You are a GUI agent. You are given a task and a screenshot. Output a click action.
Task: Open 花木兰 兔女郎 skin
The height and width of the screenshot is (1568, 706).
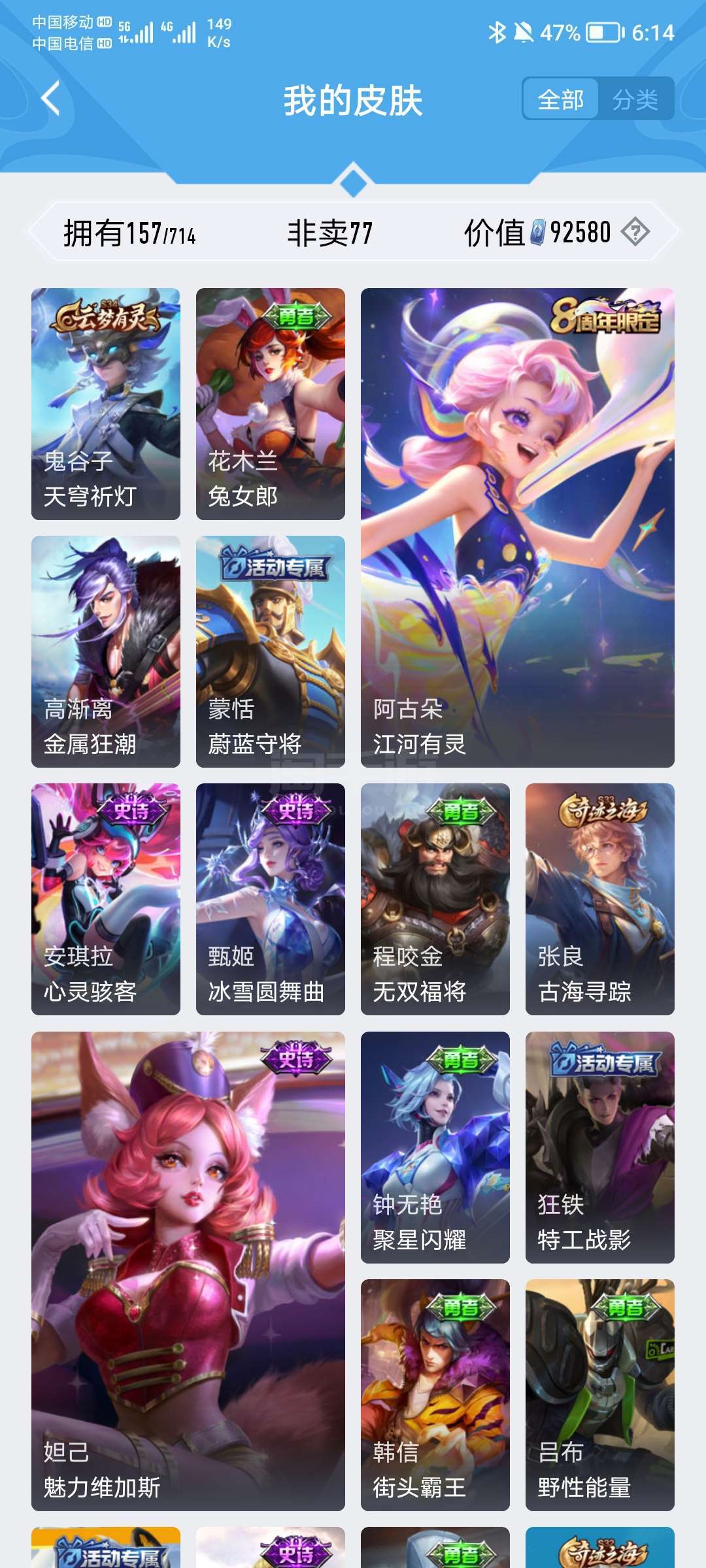(x=271, y=404)
